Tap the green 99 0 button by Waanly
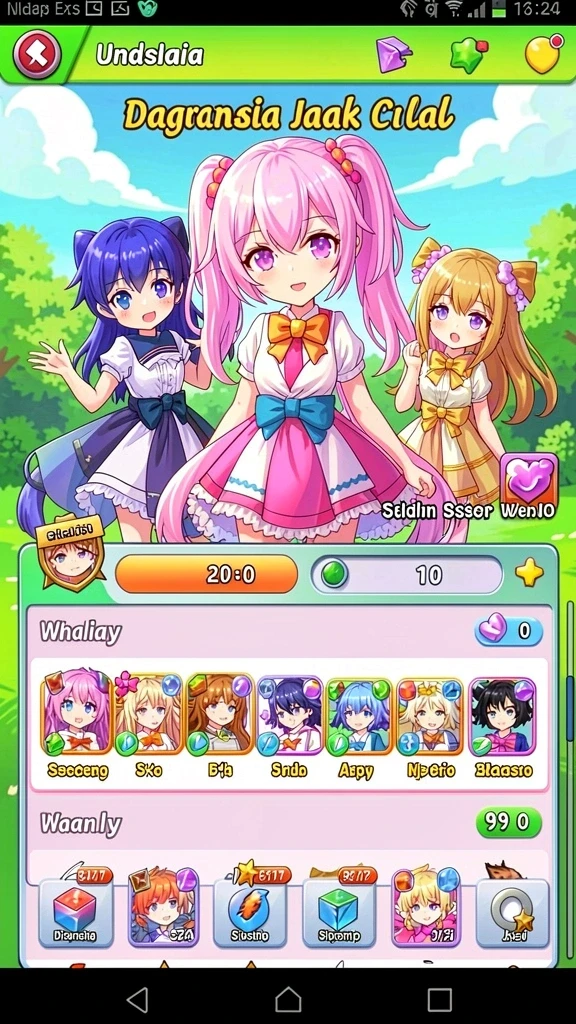This screenshot has height=1024, width=576. coord(509,822)
